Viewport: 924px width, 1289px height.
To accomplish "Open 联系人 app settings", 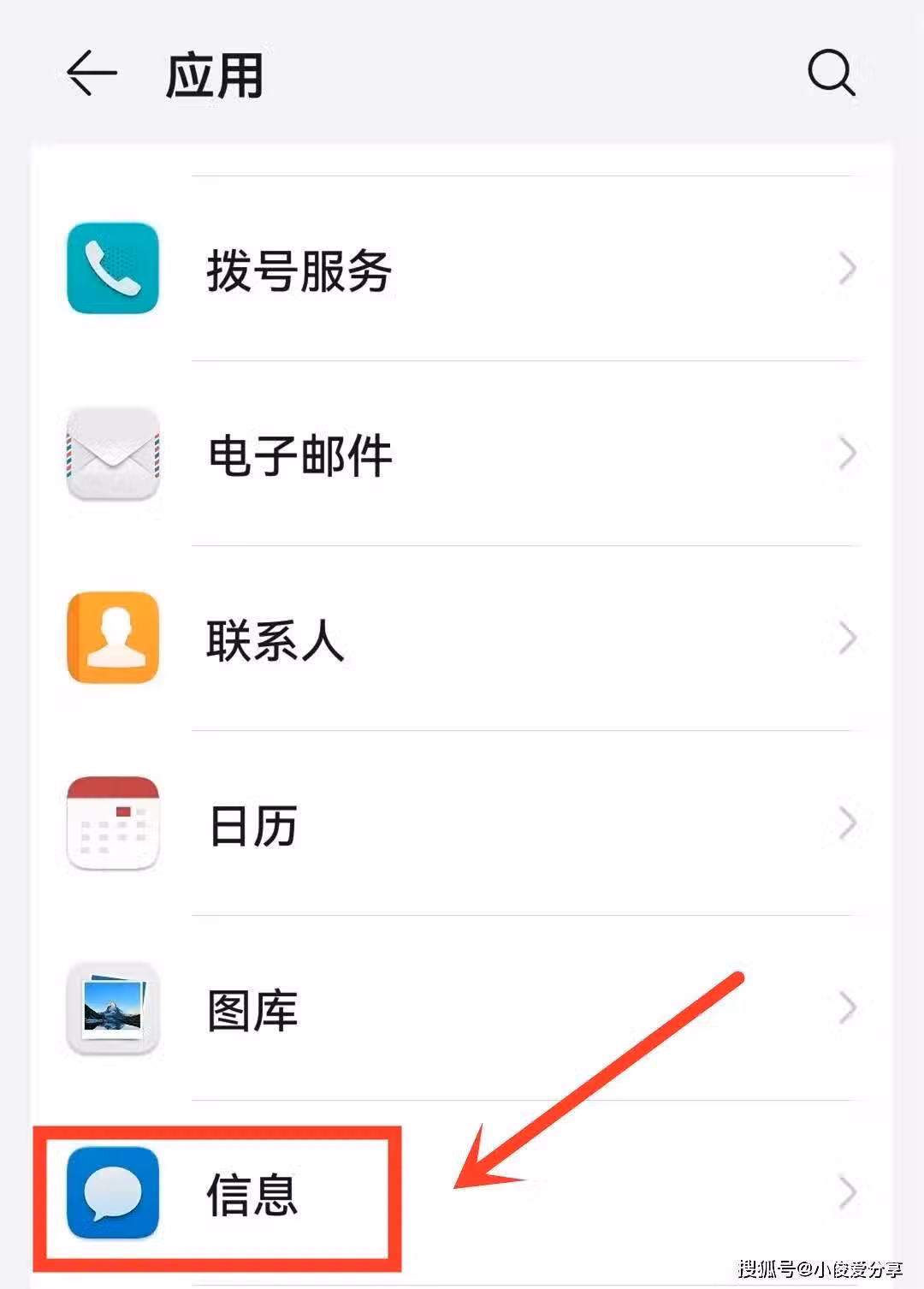I will point(462,639).
